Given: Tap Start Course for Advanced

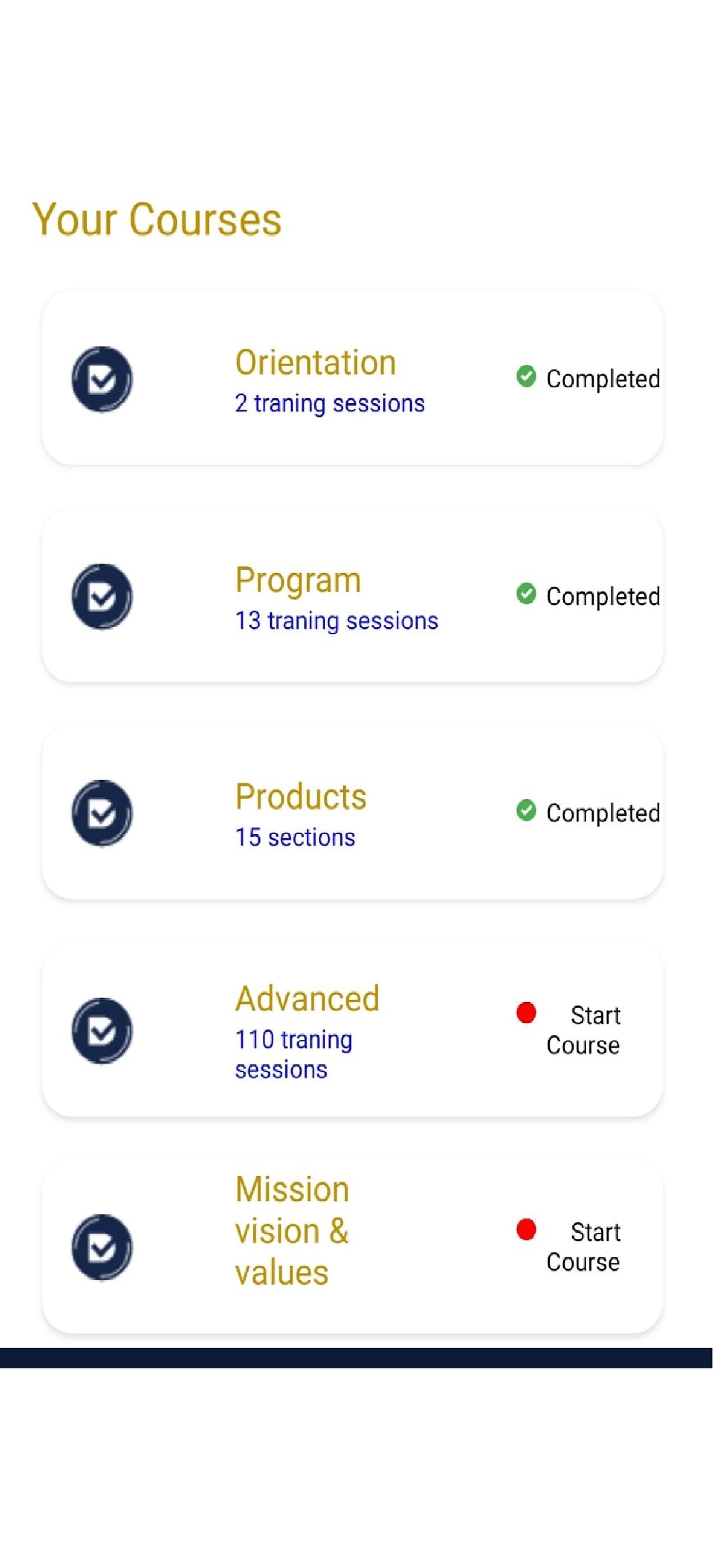Looking at the screenshot, I should click(582, 1030).
